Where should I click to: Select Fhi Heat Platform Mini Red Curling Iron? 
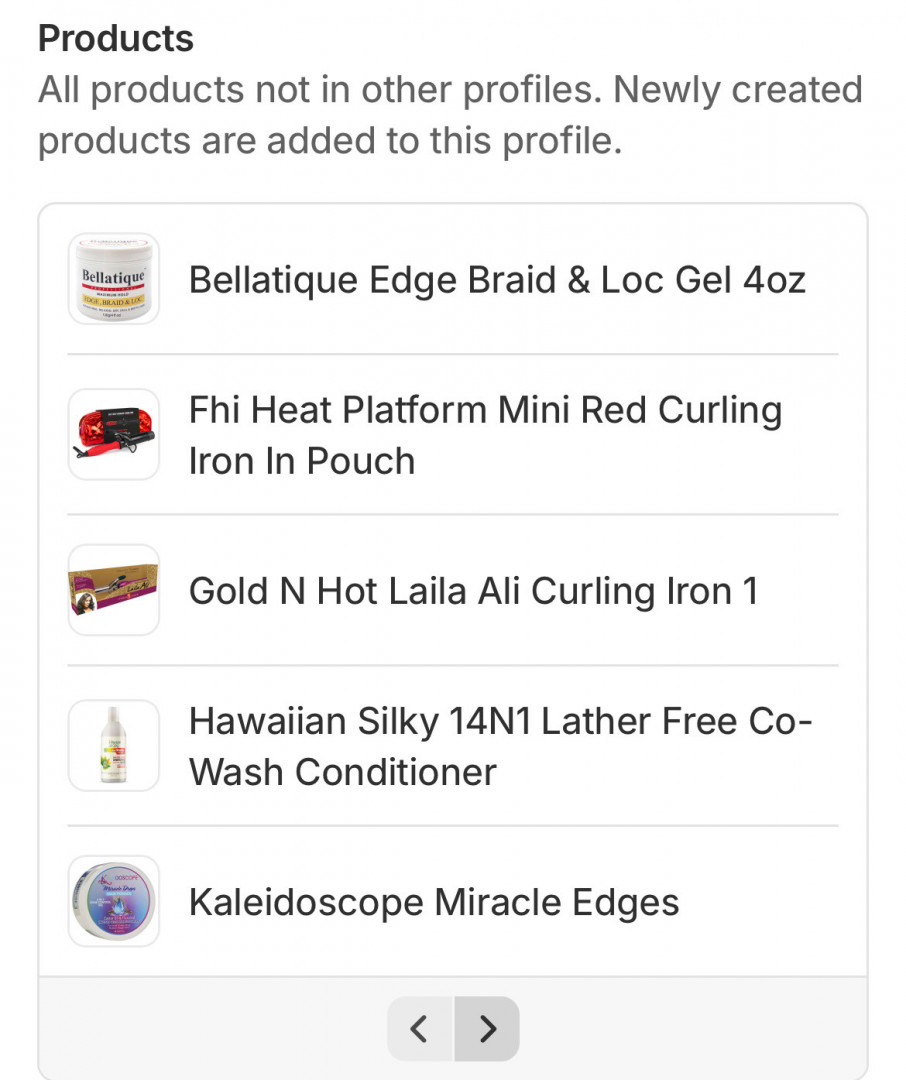click(485, 435)
